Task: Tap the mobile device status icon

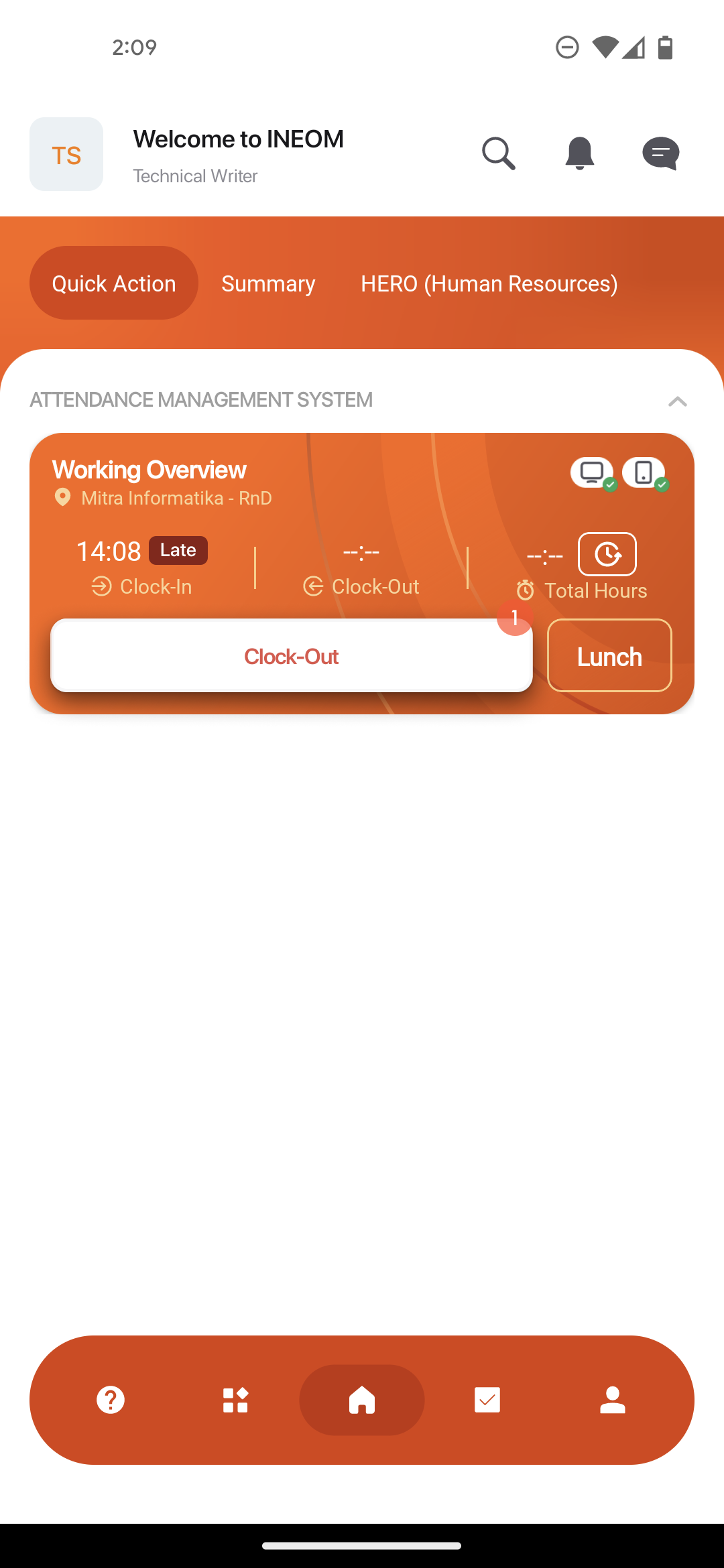Action: [644, 473]
